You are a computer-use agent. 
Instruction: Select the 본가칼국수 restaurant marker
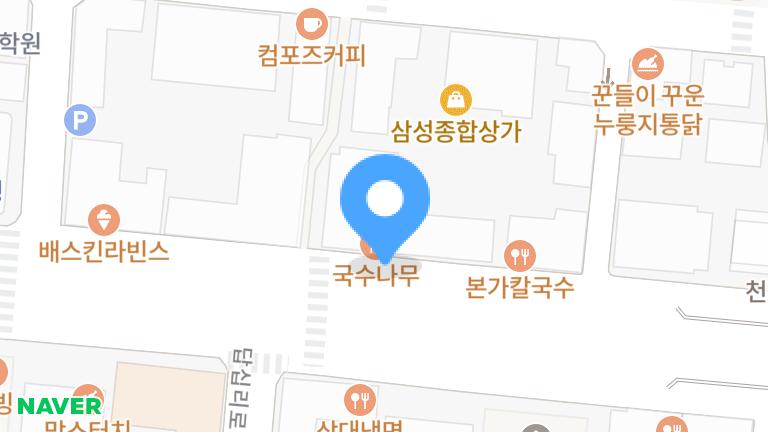pyautogui.click(x=520, y=256)
